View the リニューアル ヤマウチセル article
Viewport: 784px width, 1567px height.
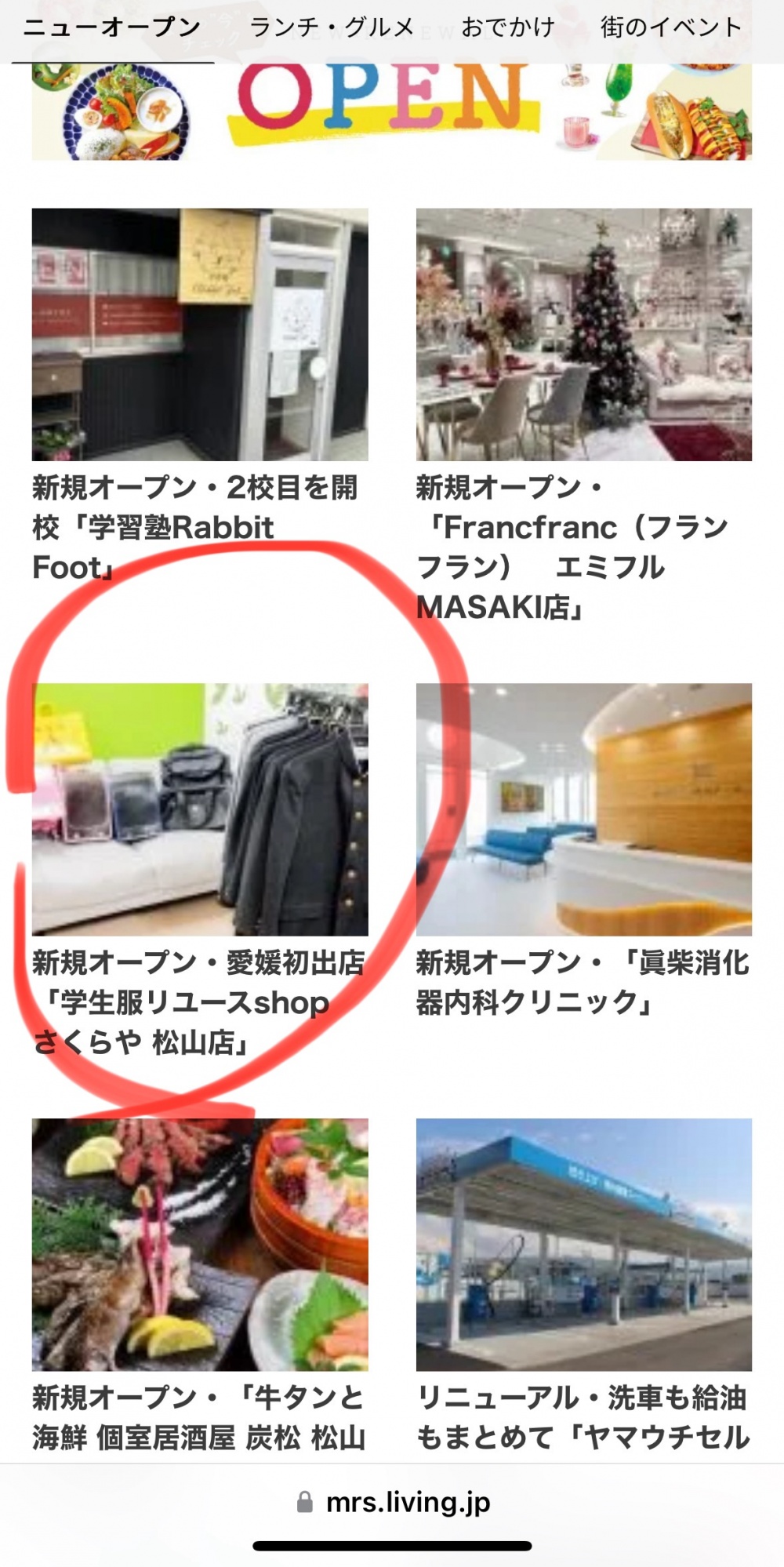pos(584,1286)
